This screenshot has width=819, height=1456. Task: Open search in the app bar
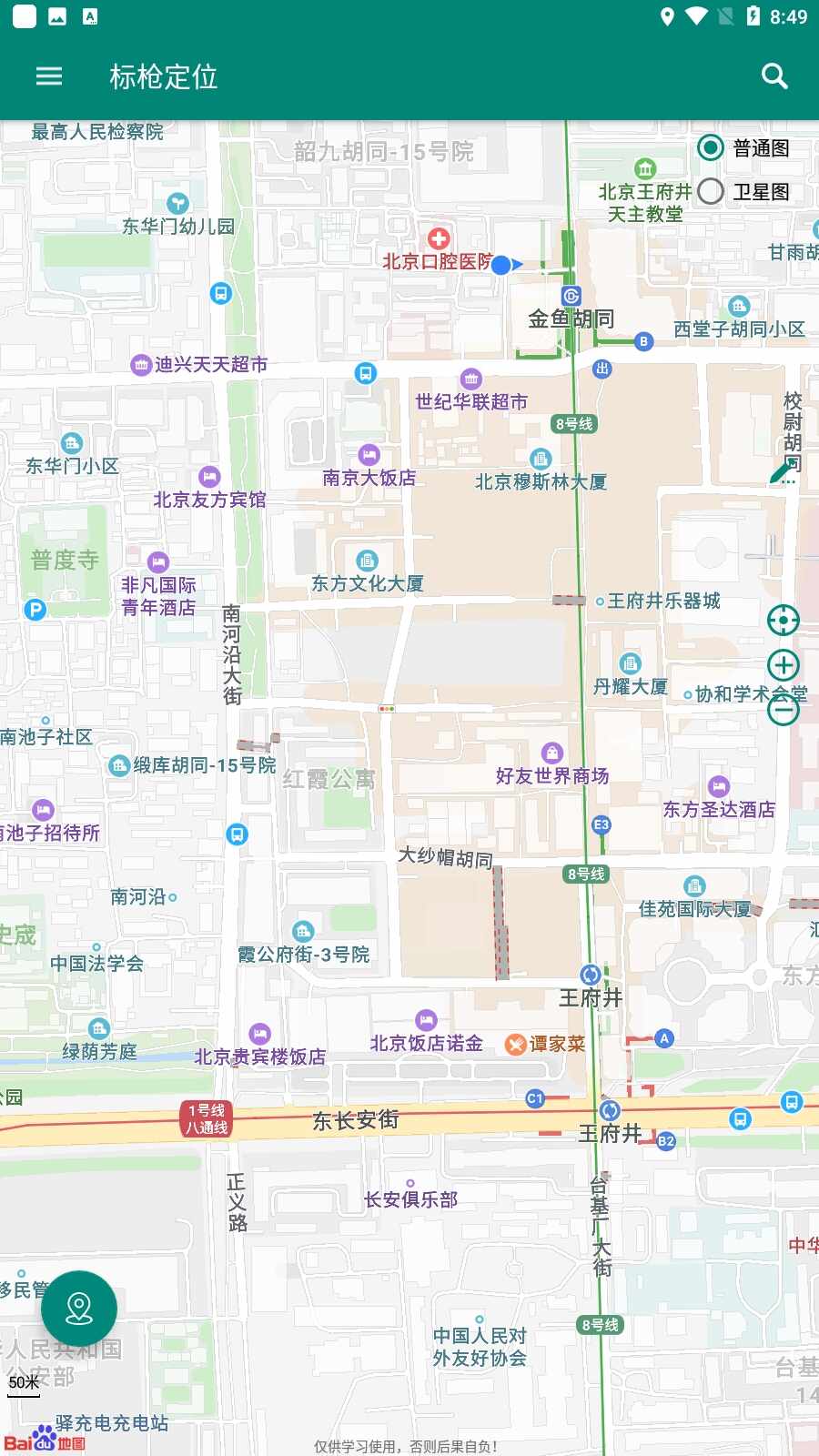coord(774,76)
